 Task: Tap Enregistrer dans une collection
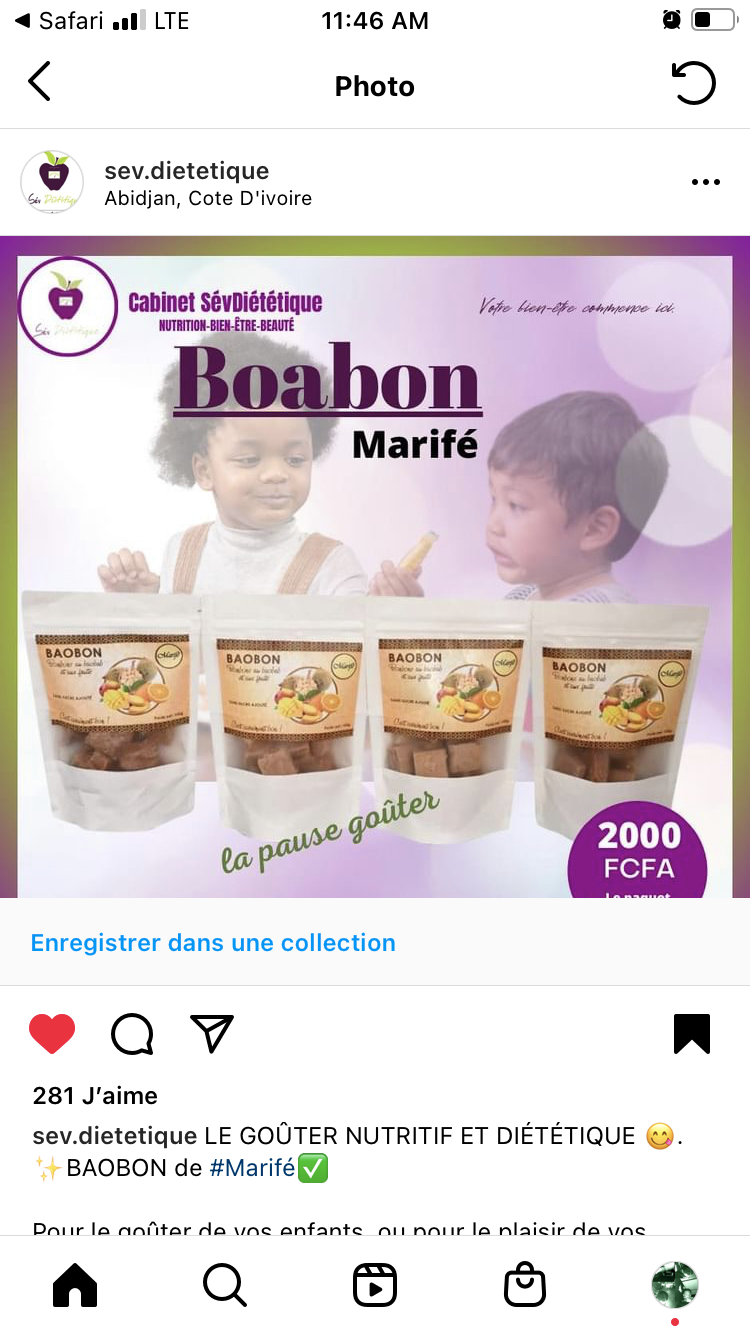point(213,943)
